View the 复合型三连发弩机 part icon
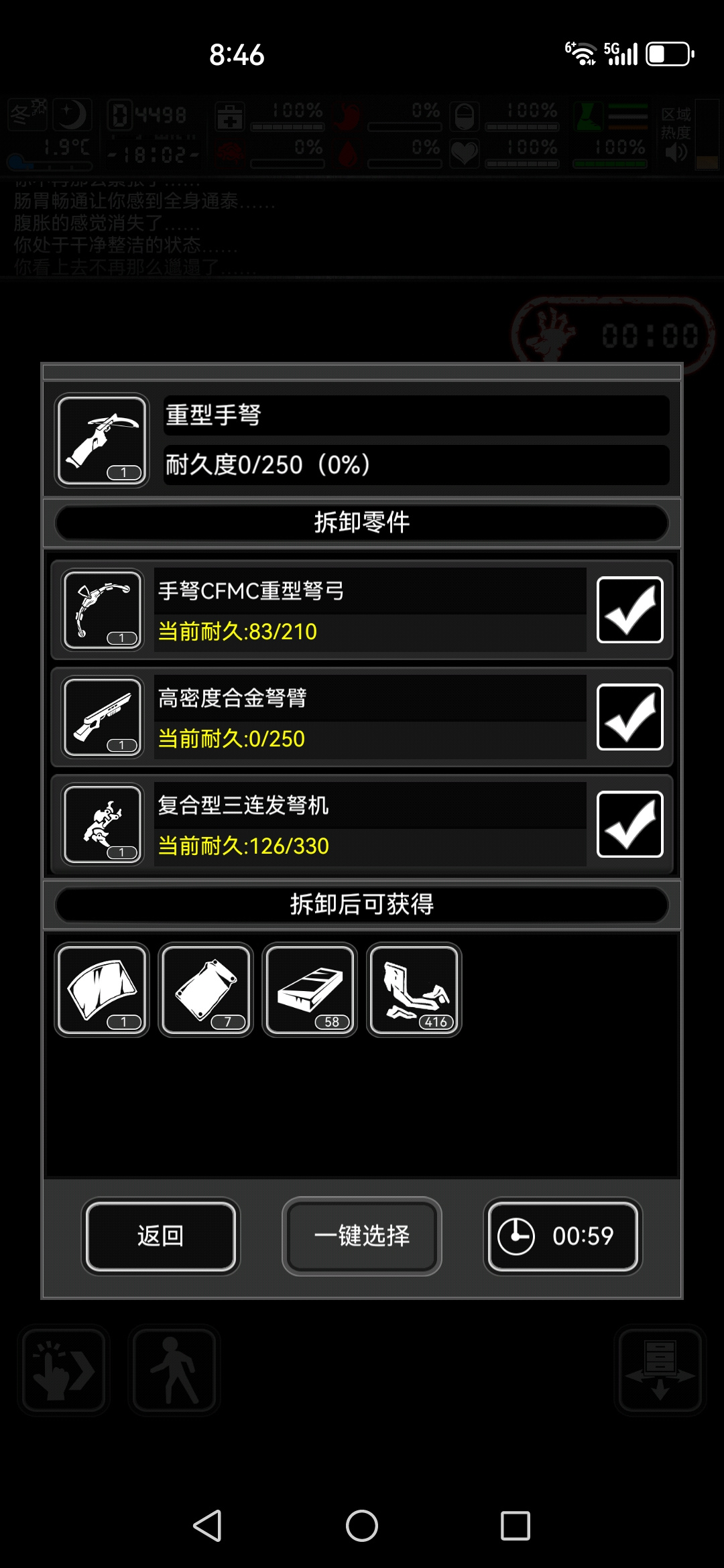The image size is (724, 1568). click(x=103, y=824)
